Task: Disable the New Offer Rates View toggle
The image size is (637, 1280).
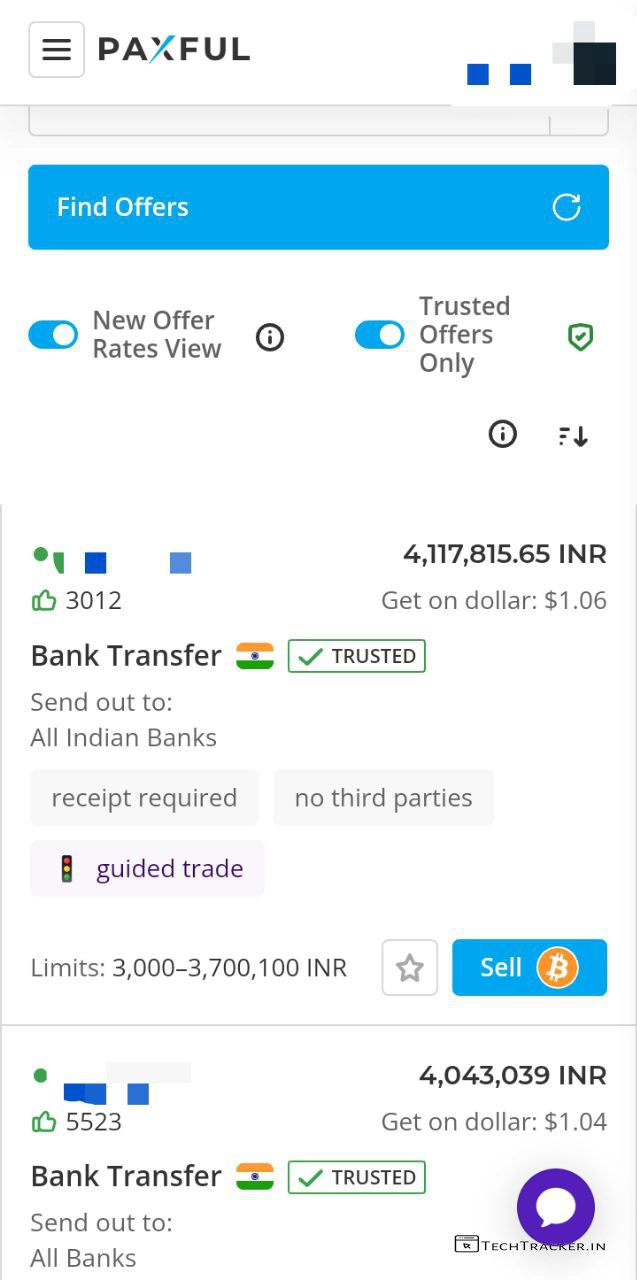Action: (53, 335)
